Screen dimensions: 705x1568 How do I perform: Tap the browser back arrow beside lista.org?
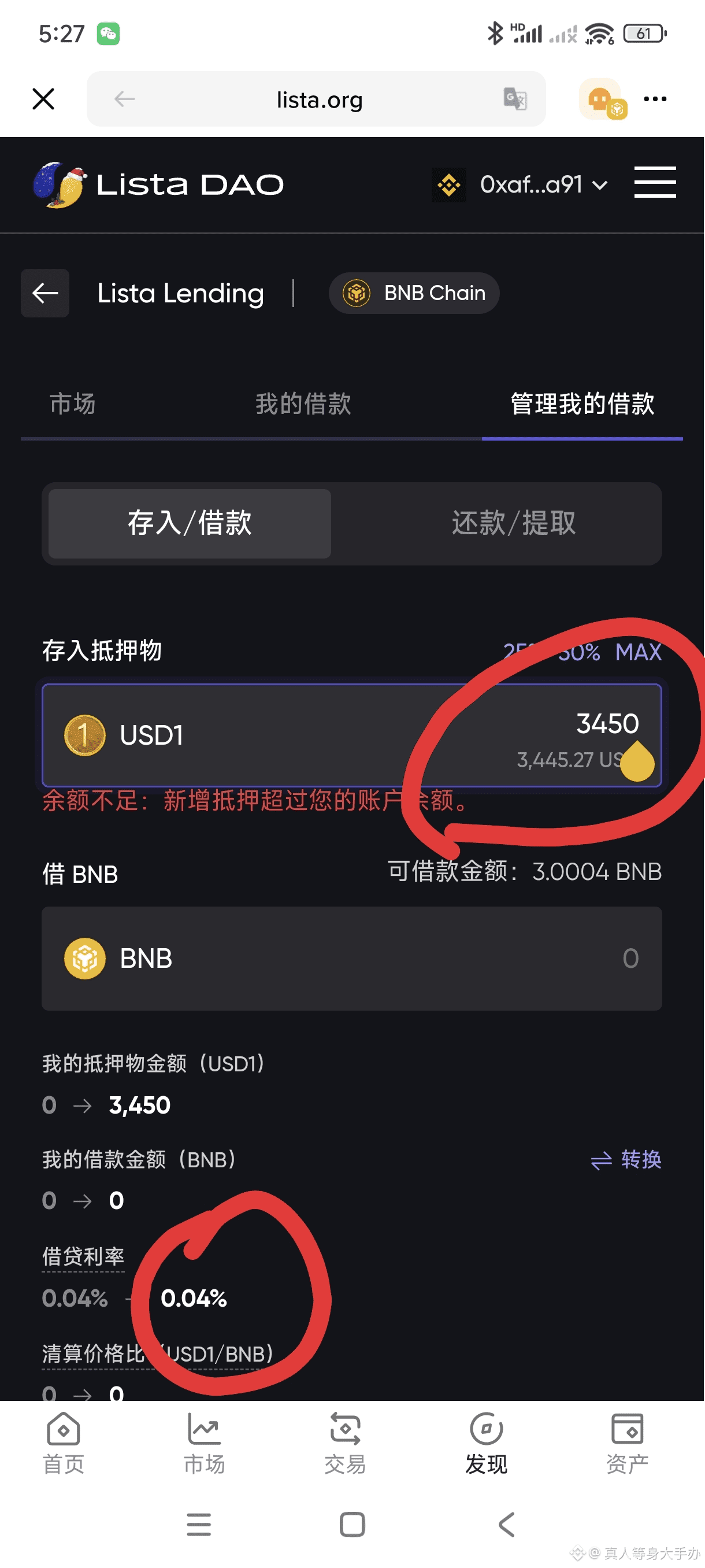tap(125, 99)
